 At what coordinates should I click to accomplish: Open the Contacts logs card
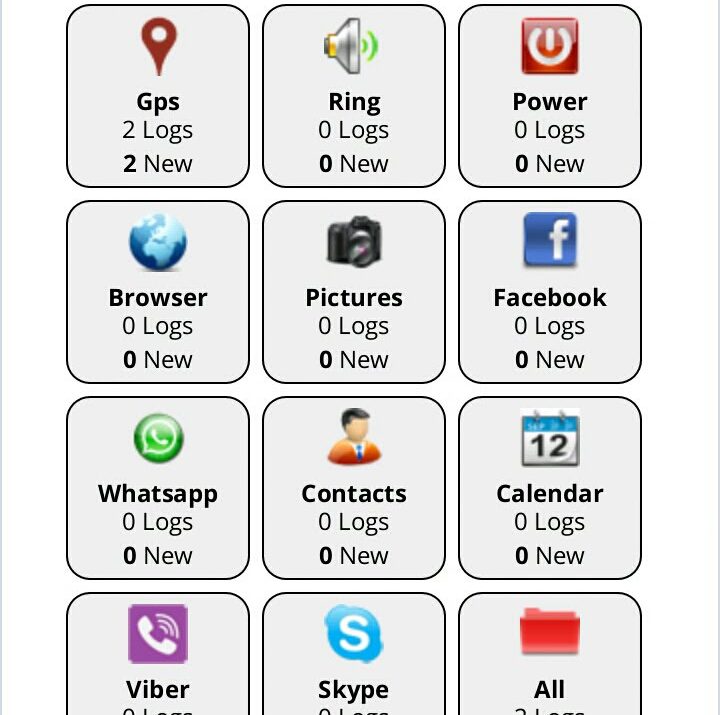(x=354, y=488)
